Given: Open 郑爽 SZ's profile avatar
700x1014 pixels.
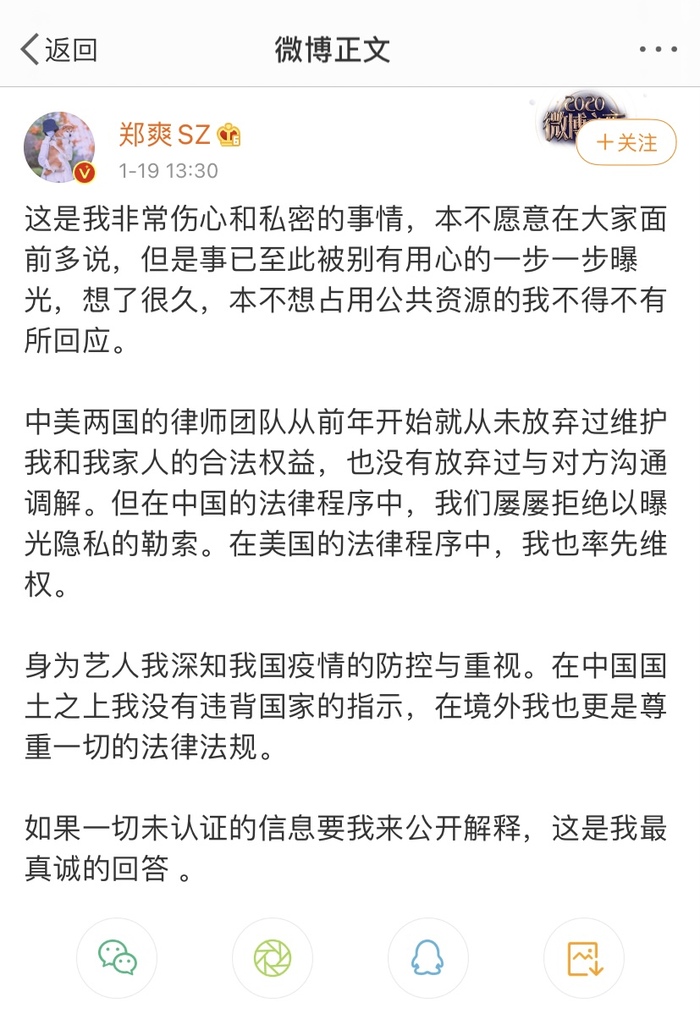Looking at the screenshot, I should 59,147.
